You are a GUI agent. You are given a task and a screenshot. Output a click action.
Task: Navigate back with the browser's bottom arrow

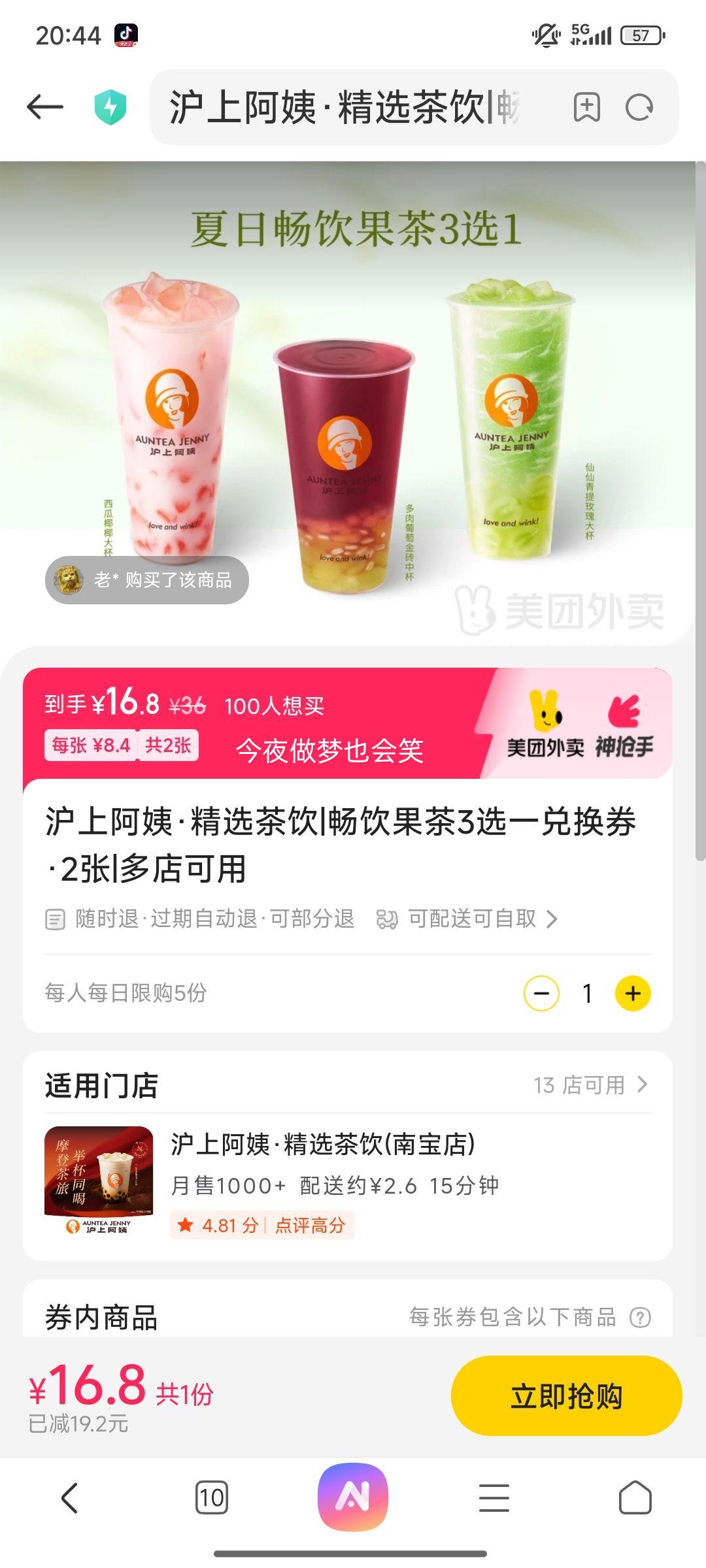point(69,1497)
